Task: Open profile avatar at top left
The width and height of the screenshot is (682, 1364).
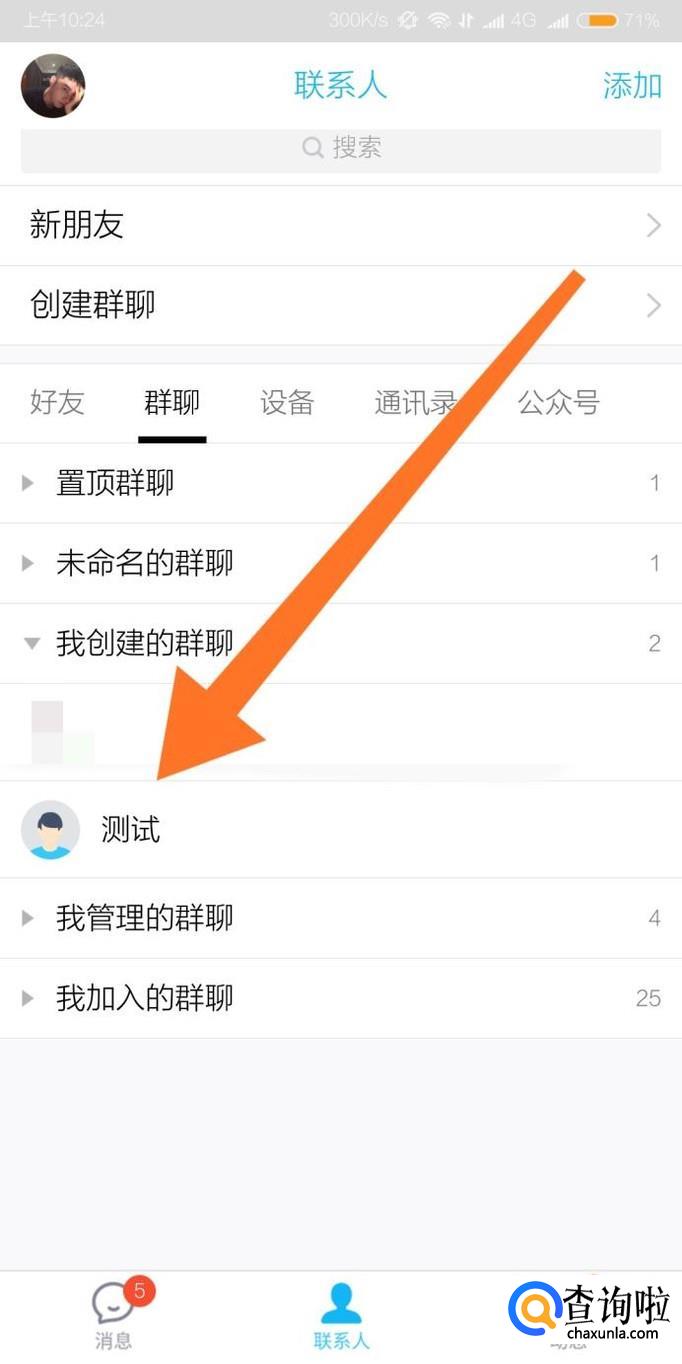Action: pos(53,86)
